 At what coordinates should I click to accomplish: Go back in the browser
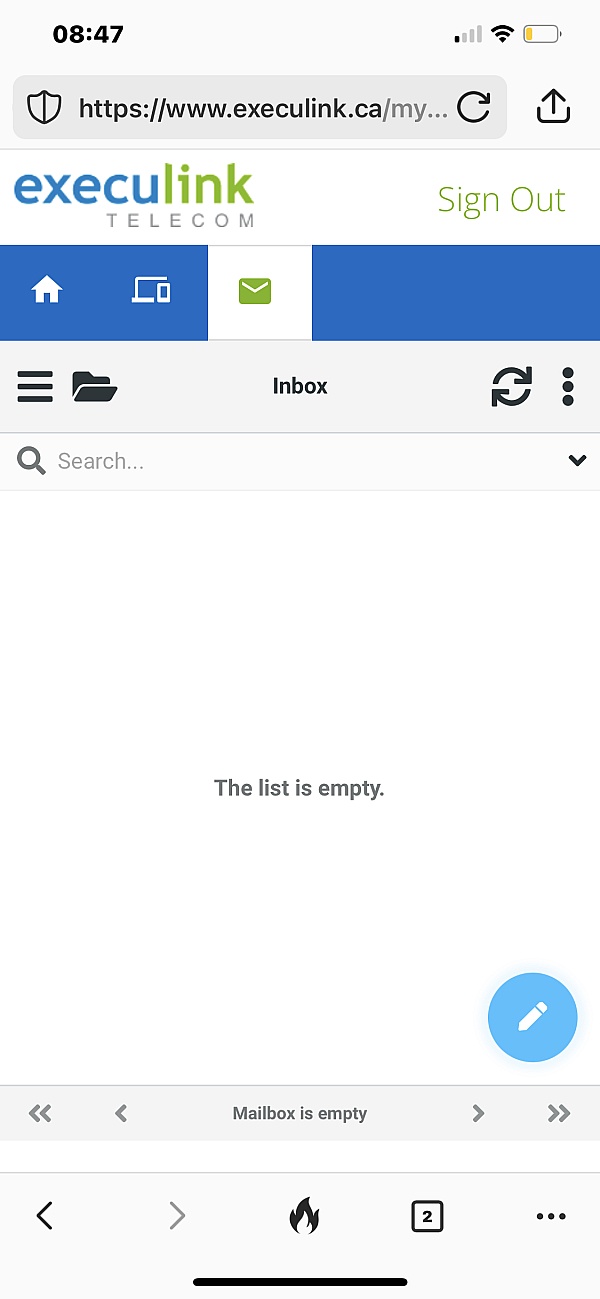44,1216
